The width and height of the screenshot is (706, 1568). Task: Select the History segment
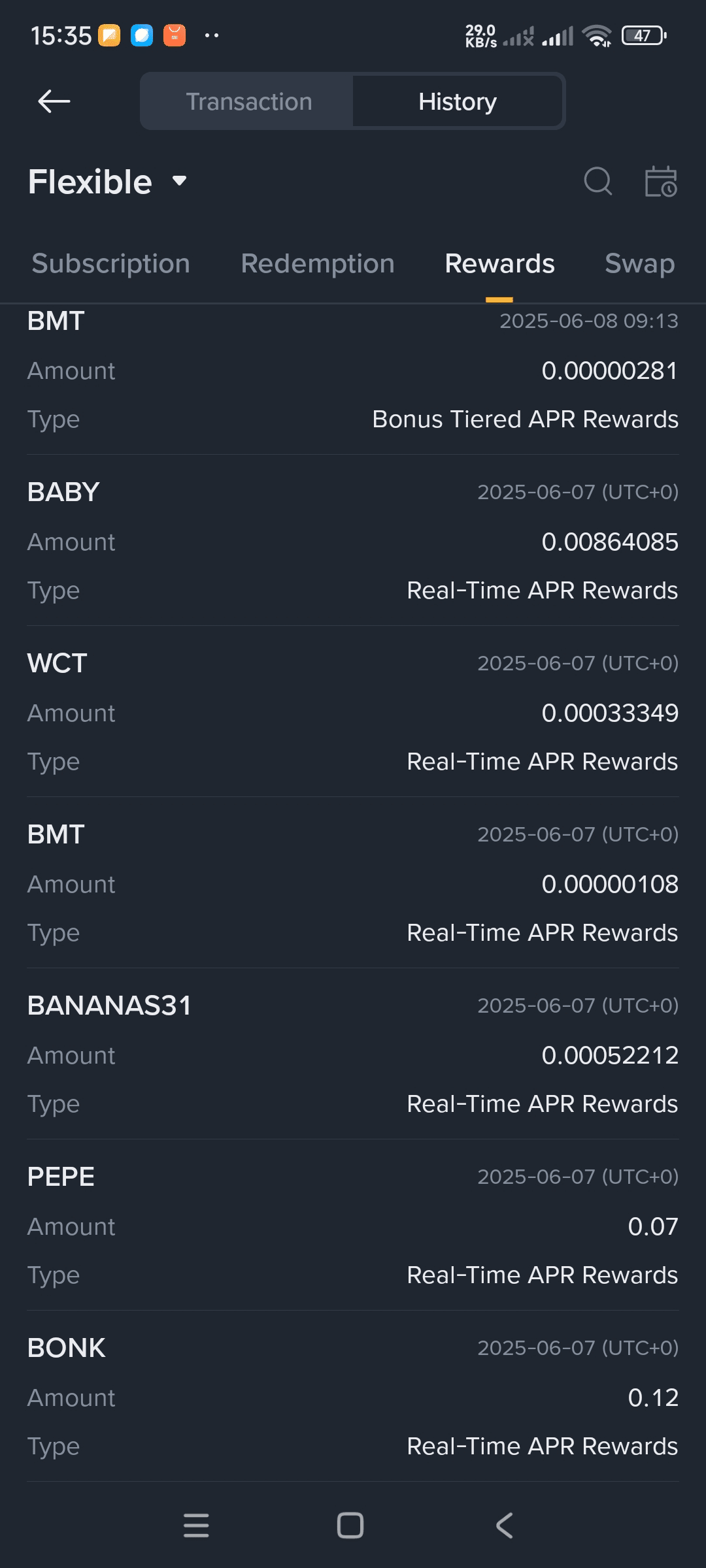pos(458,101)
